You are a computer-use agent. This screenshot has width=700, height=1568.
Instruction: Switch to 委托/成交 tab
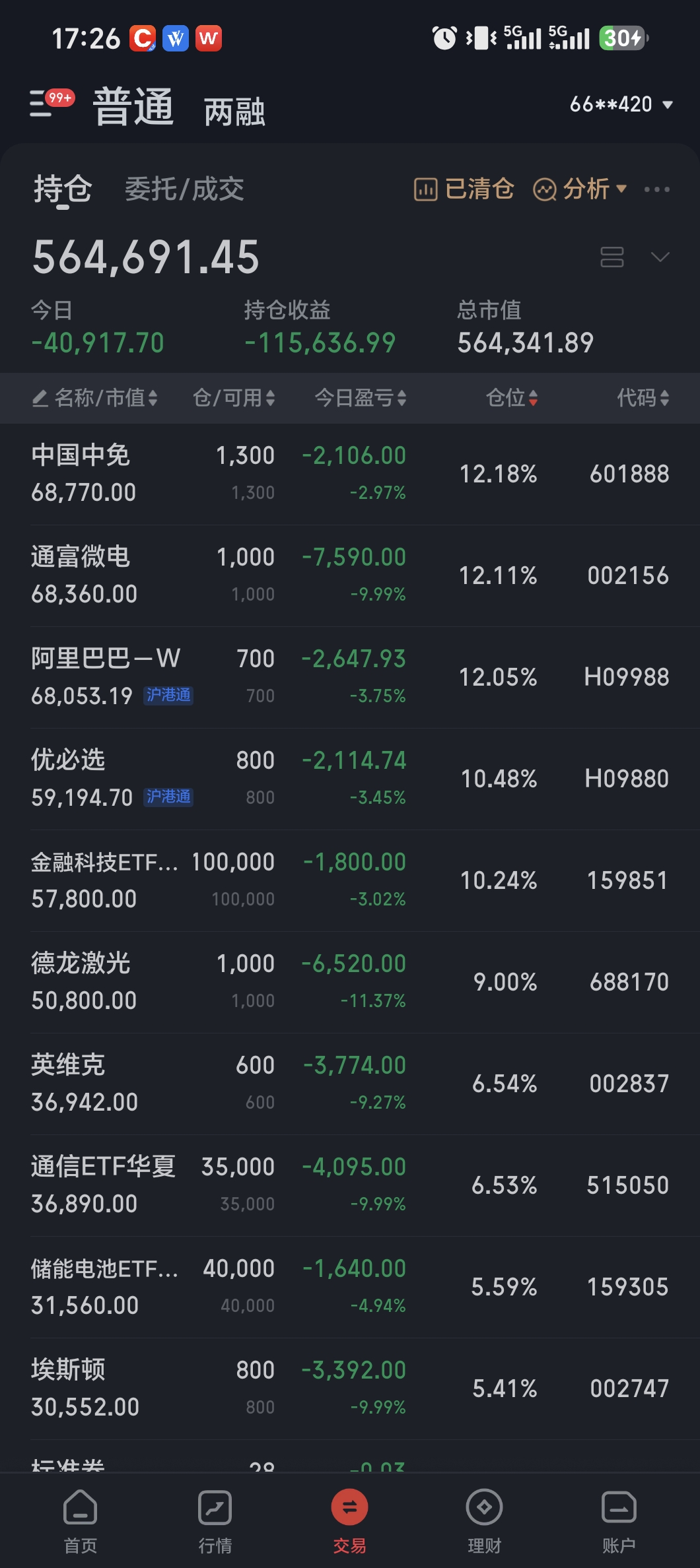coord(184,189)
